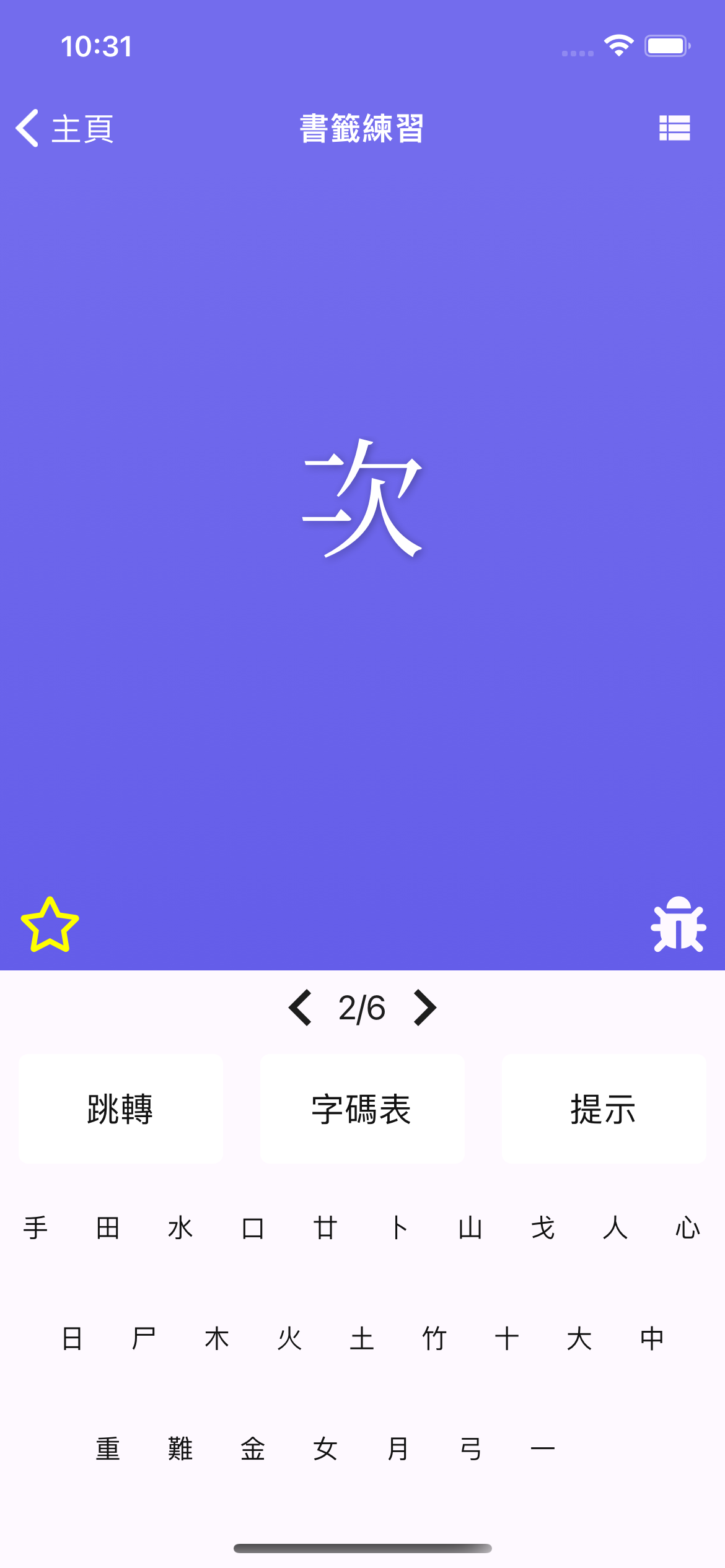Screen dimensions: 725x1568
Task: Tap the 手 key
Action: tap(35, 1227)
